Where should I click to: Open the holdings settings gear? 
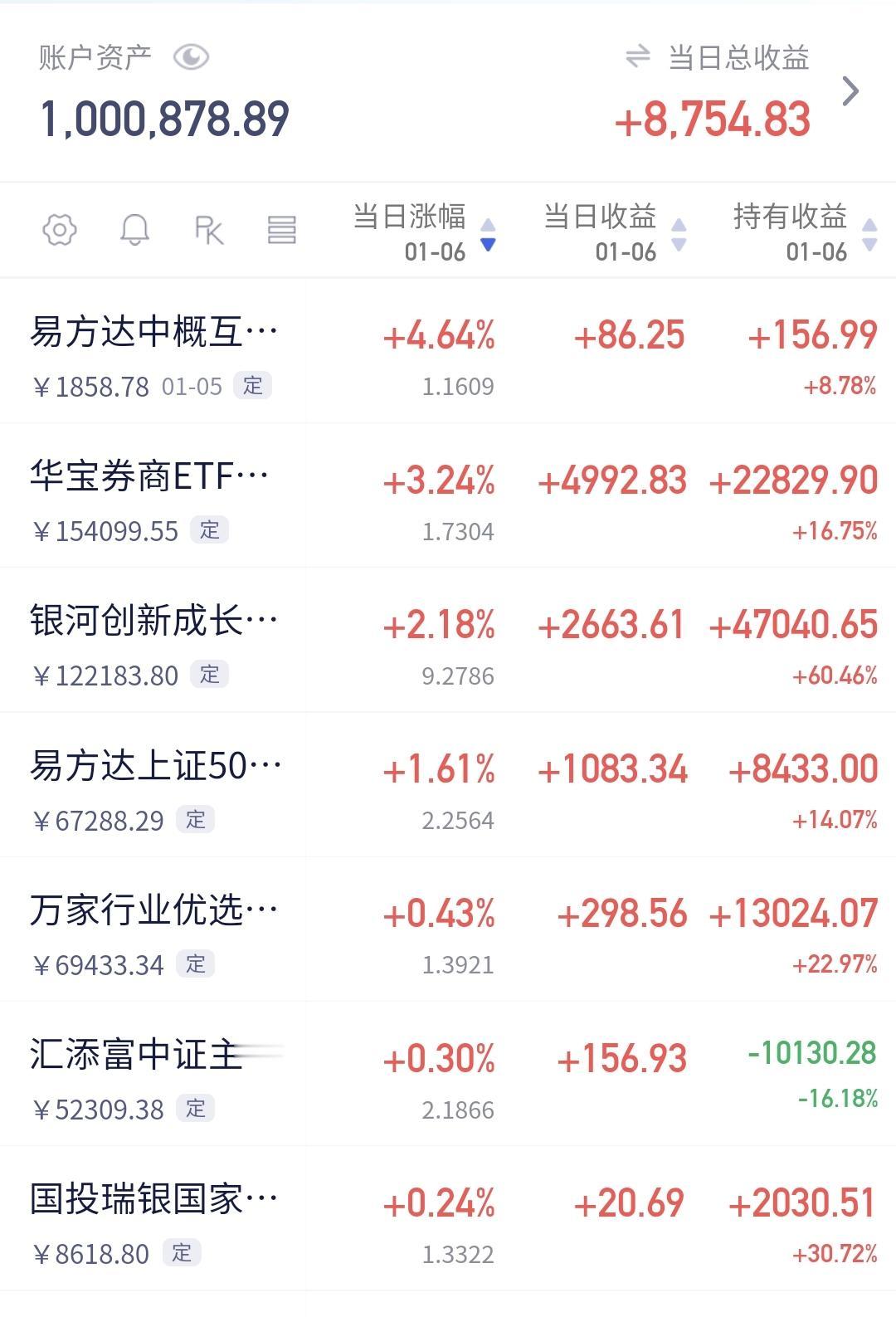(x=60, y=230)
